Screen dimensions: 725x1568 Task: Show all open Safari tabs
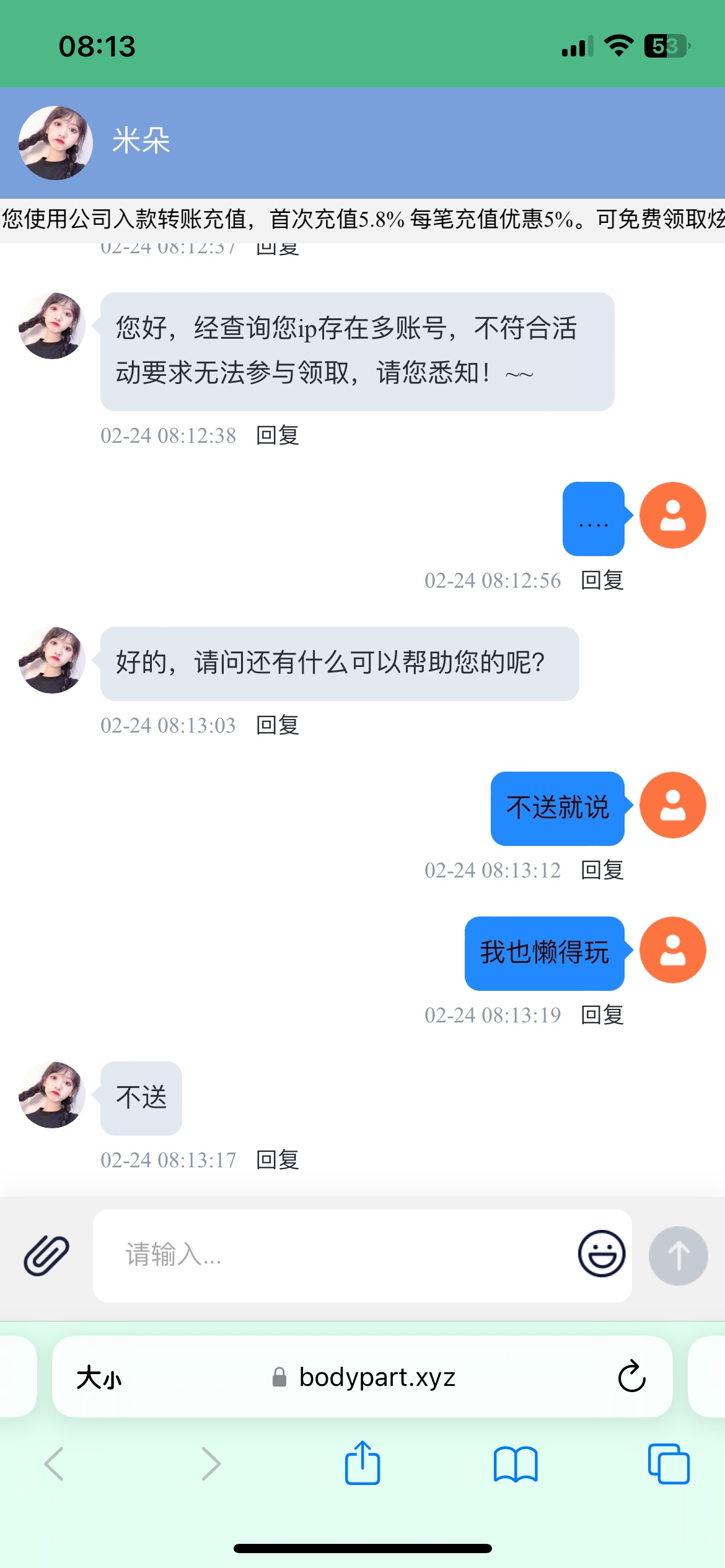coord(668,1464)
